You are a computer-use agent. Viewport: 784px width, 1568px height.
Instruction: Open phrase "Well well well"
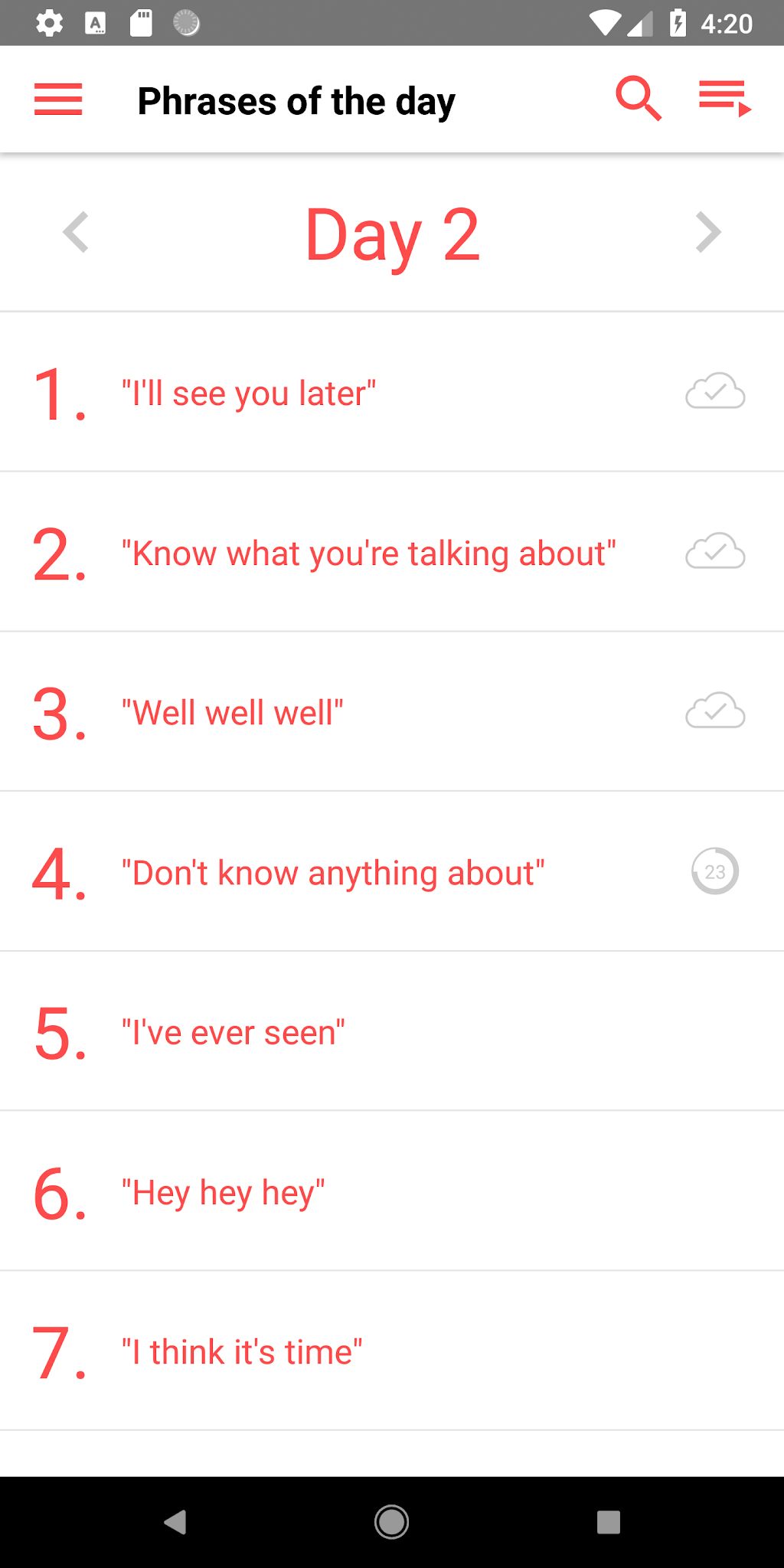(x=392, y=712)
